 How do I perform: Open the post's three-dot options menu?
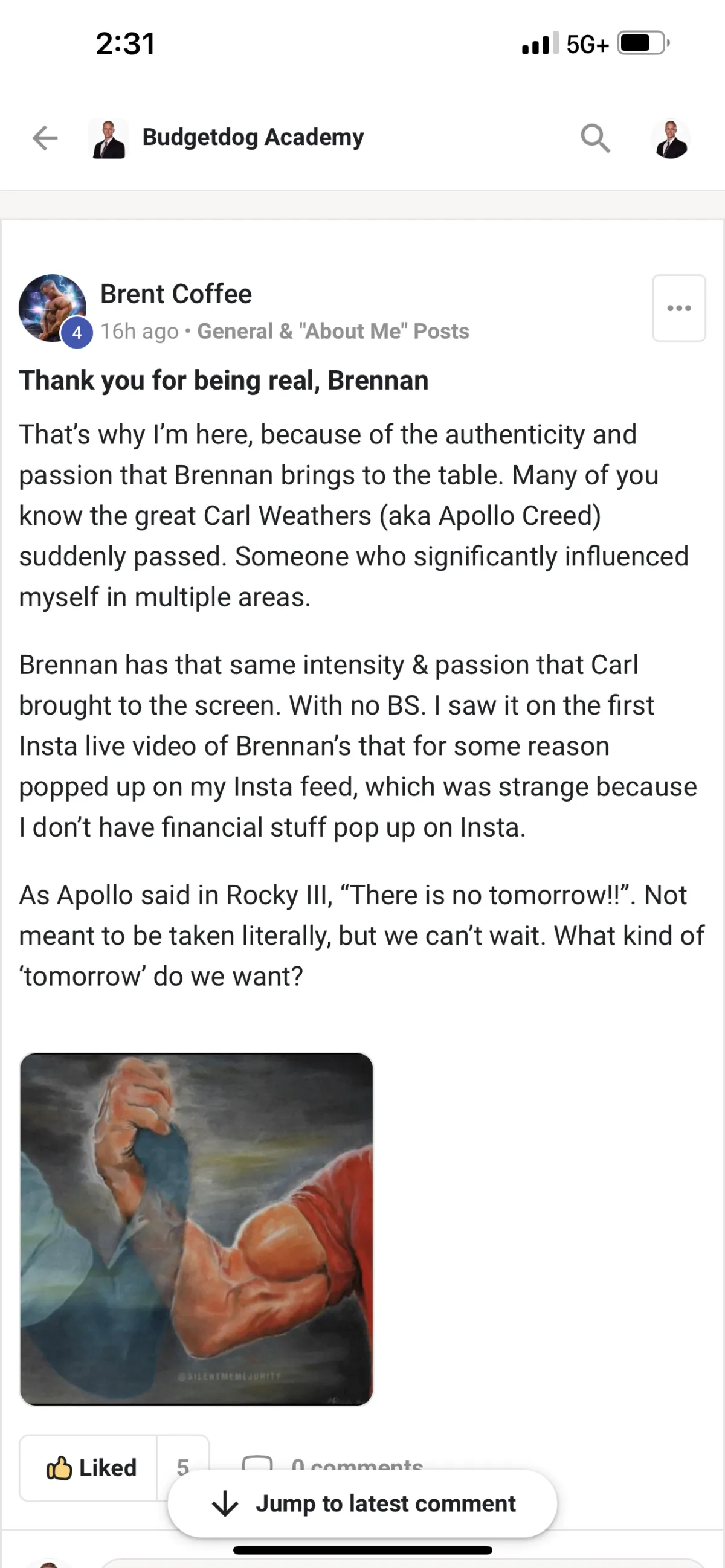[x=678, y=308]
